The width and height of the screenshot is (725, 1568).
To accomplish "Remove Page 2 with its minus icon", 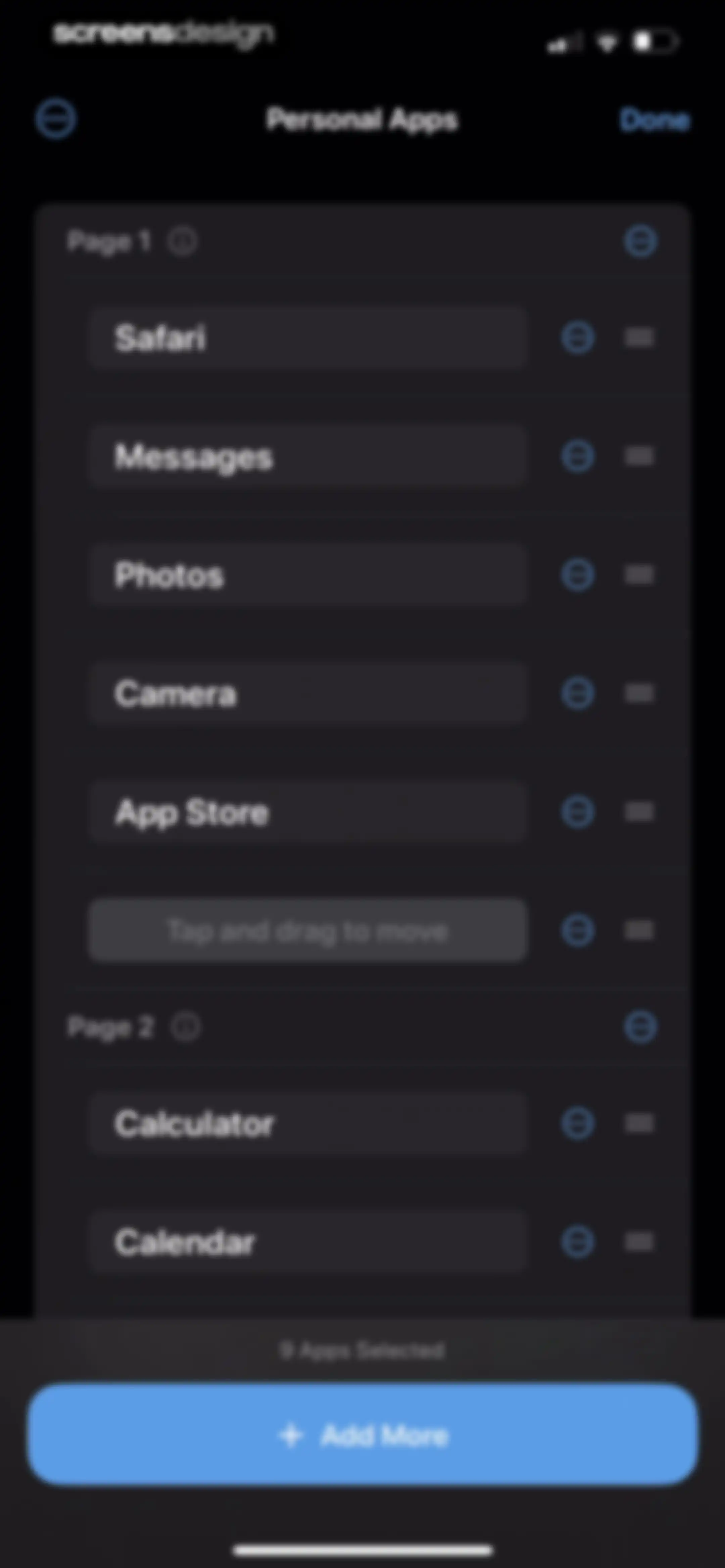I will coord(640,1027).
